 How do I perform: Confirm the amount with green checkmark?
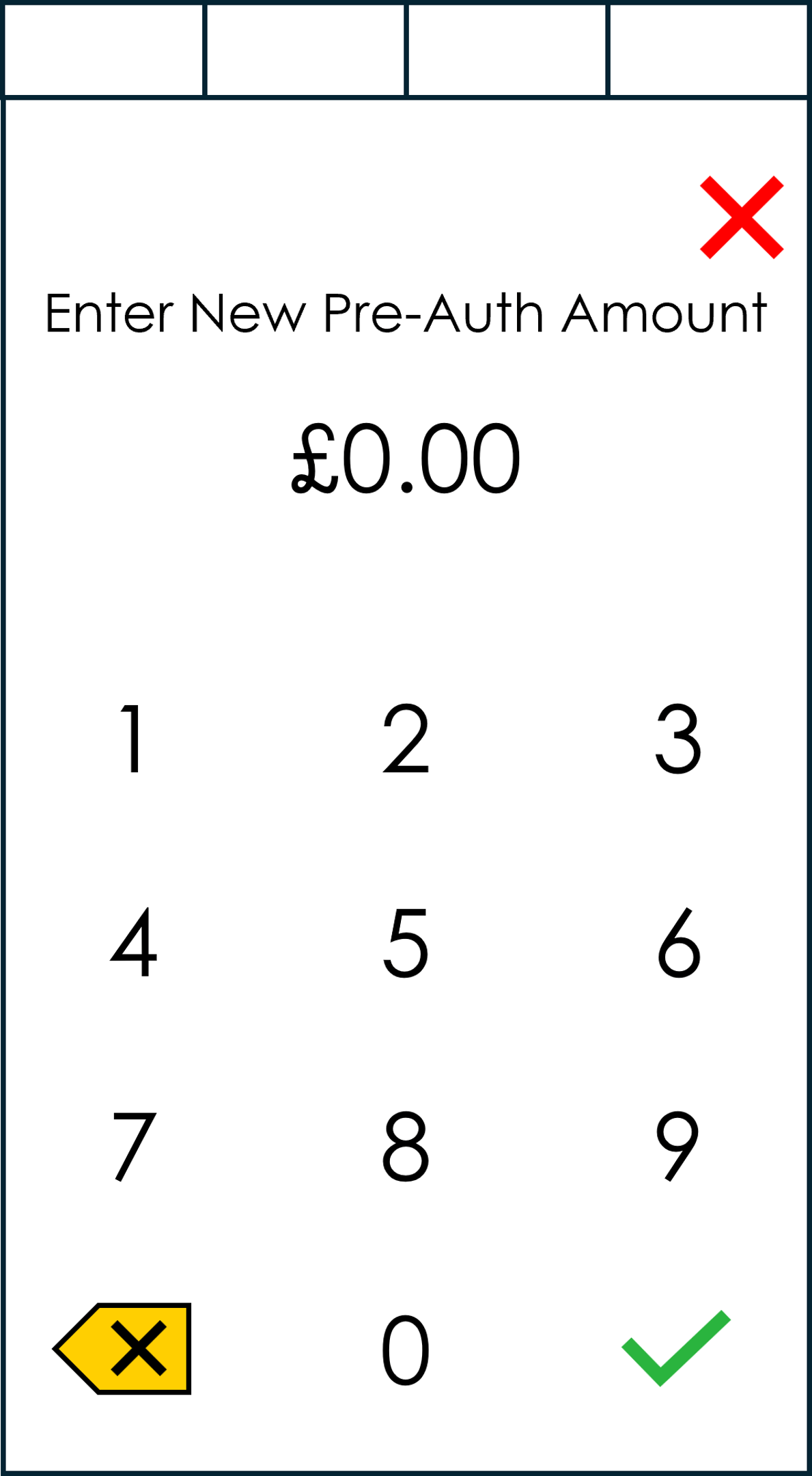pyautogui.click(x=675, y=1348)
